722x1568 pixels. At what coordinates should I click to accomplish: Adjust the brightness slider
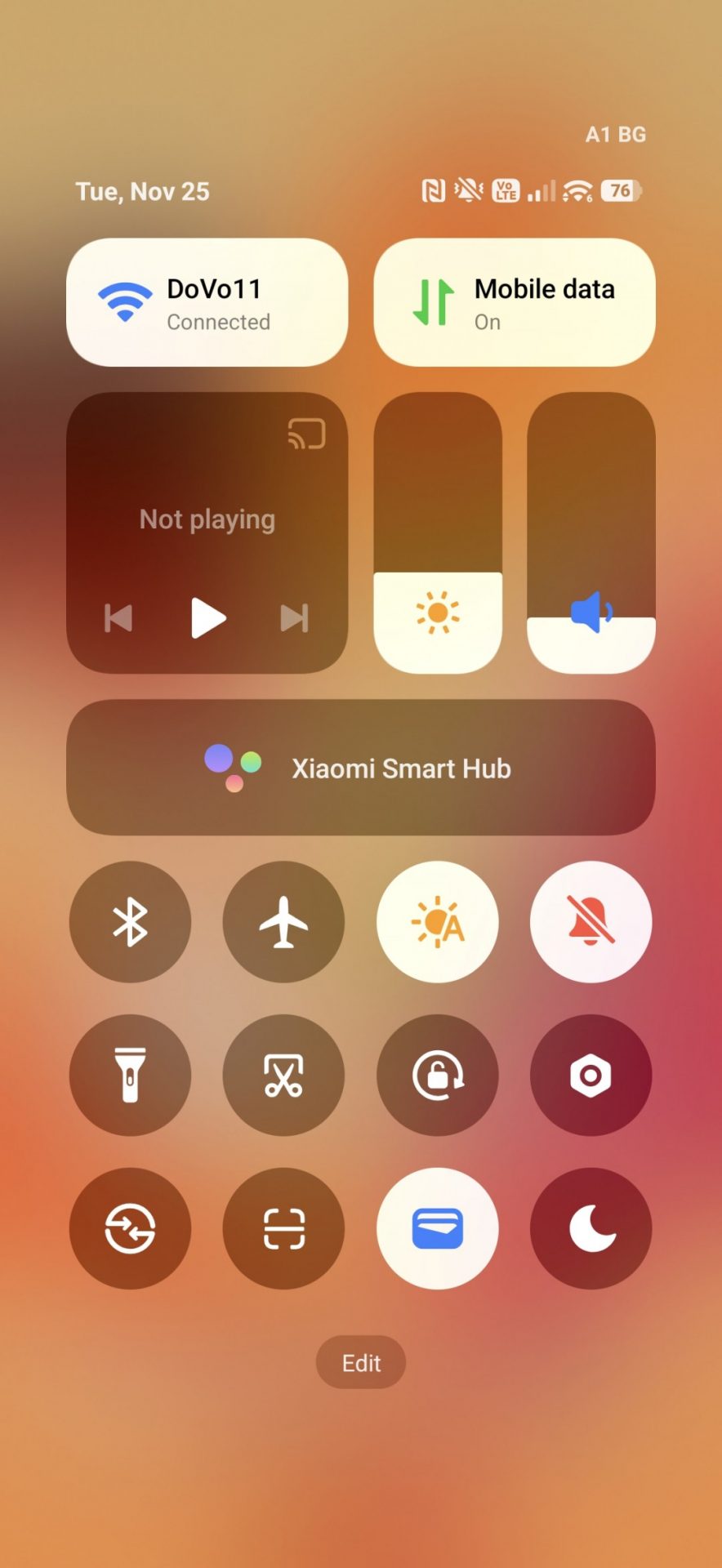tap(438, 532)
